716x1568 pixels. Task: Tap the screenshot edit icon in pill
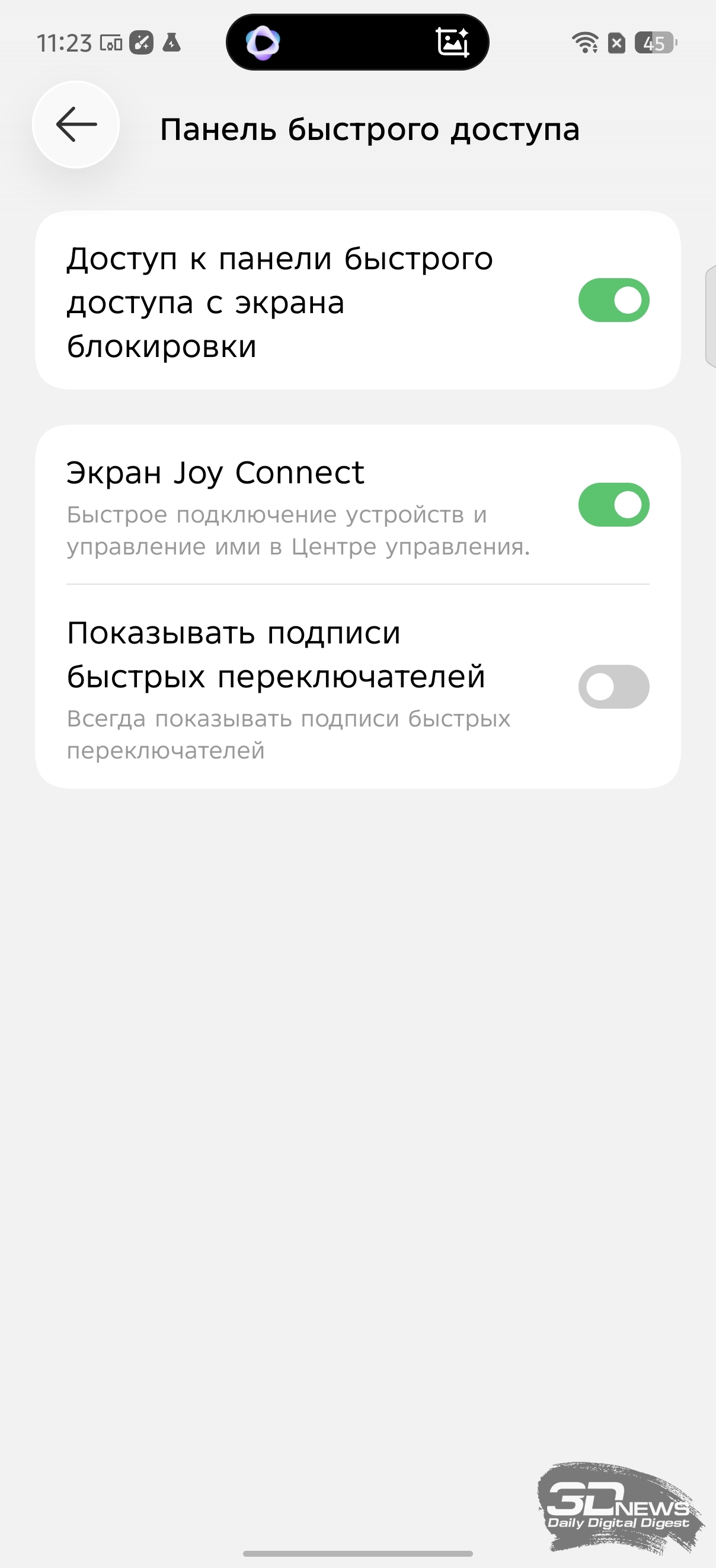pos(453,43)
